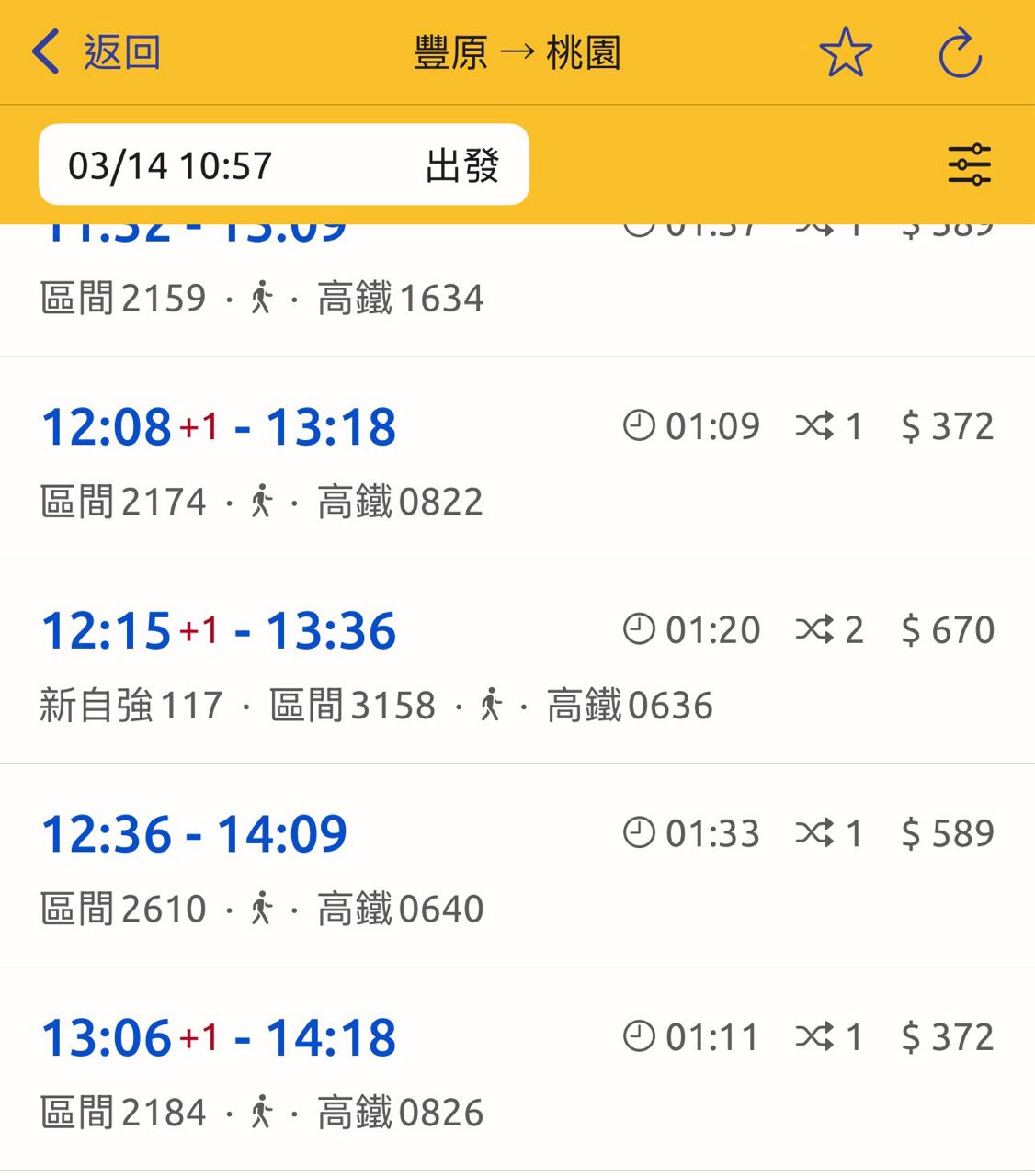Image resolution: width=1035 pixels, height=1176 pixels.
Task: Select the 12:08 - 13:18 trip
Action: [517, 459]
